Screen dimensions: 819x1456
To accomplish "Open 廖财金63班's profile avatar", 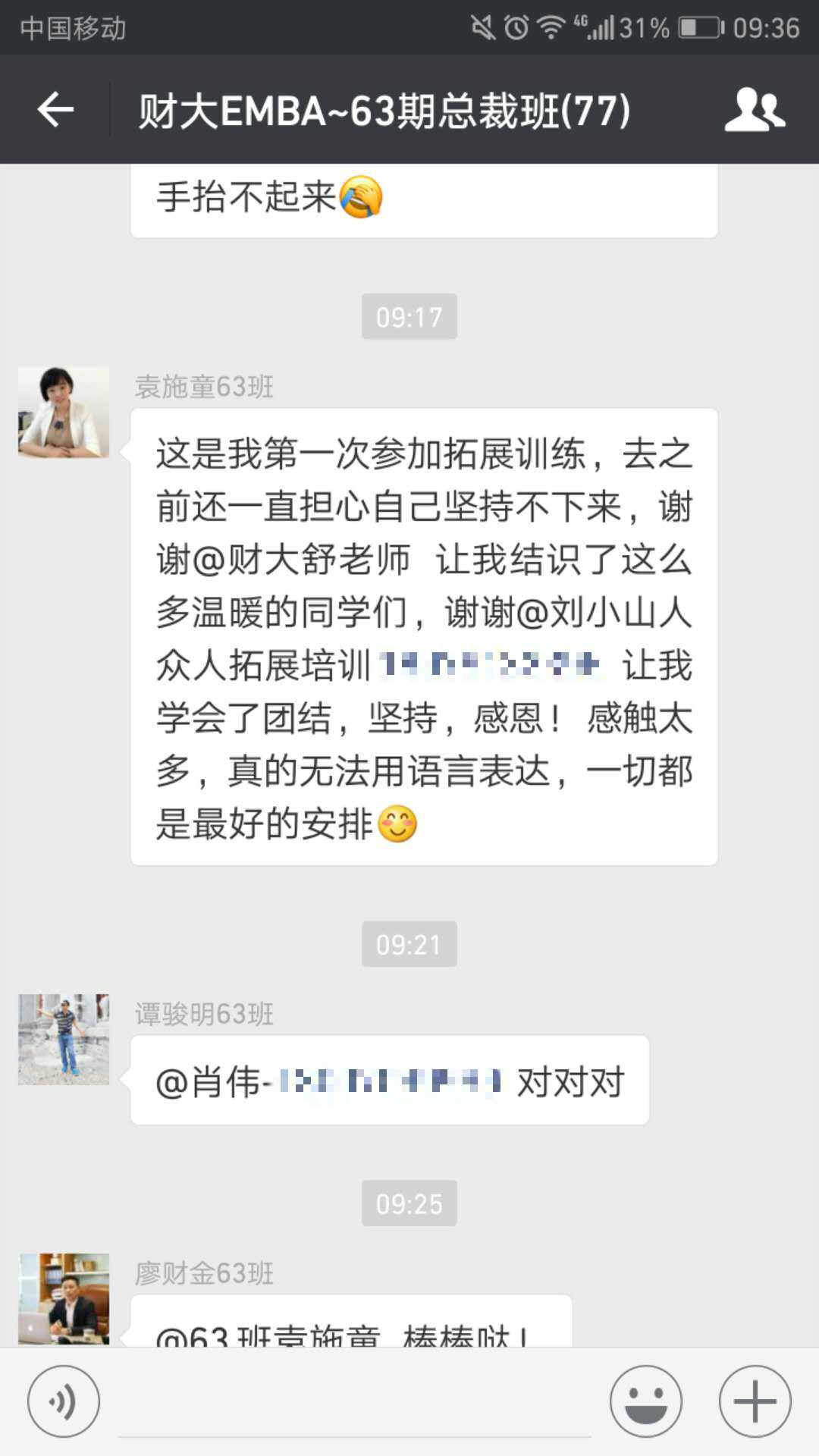I will 64,1298.
